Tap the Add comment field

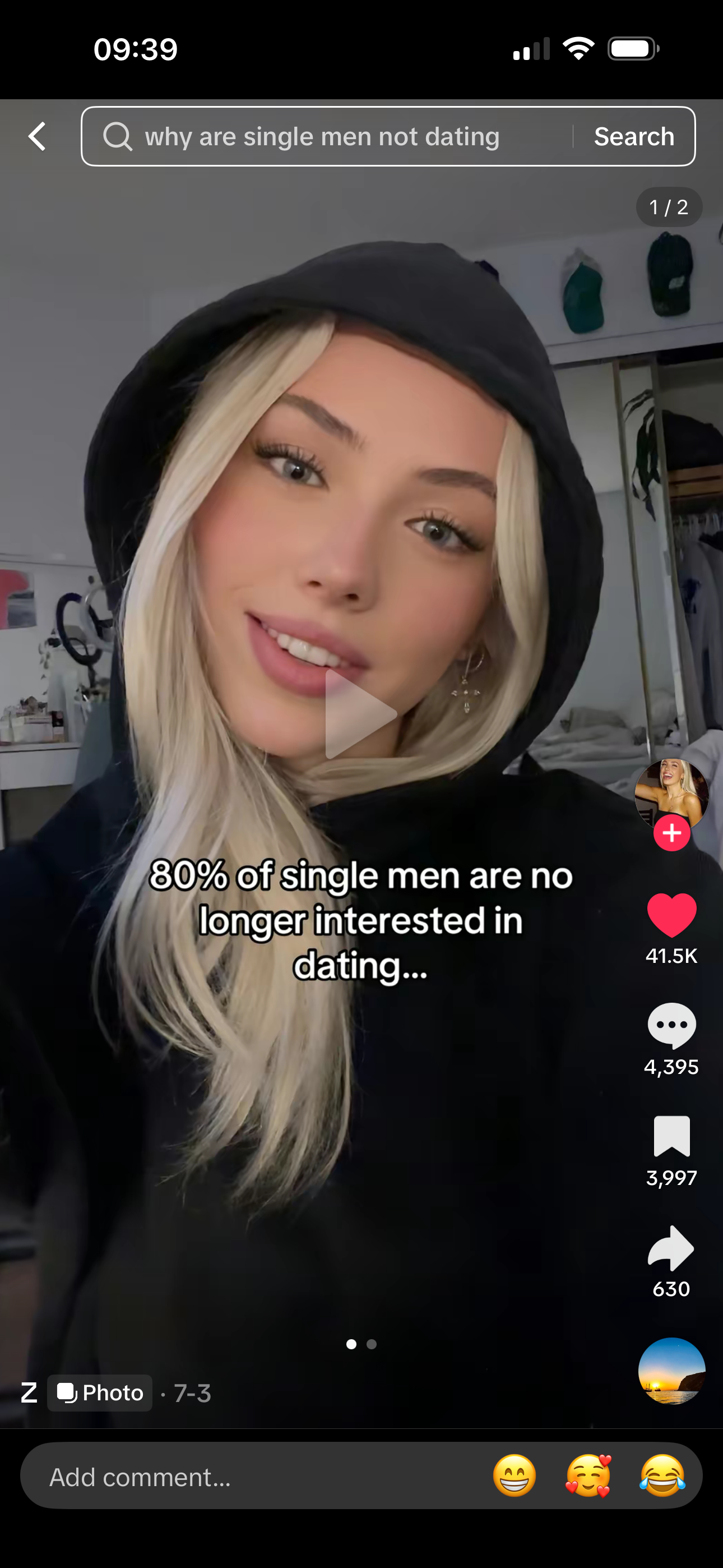point(243,1477)
